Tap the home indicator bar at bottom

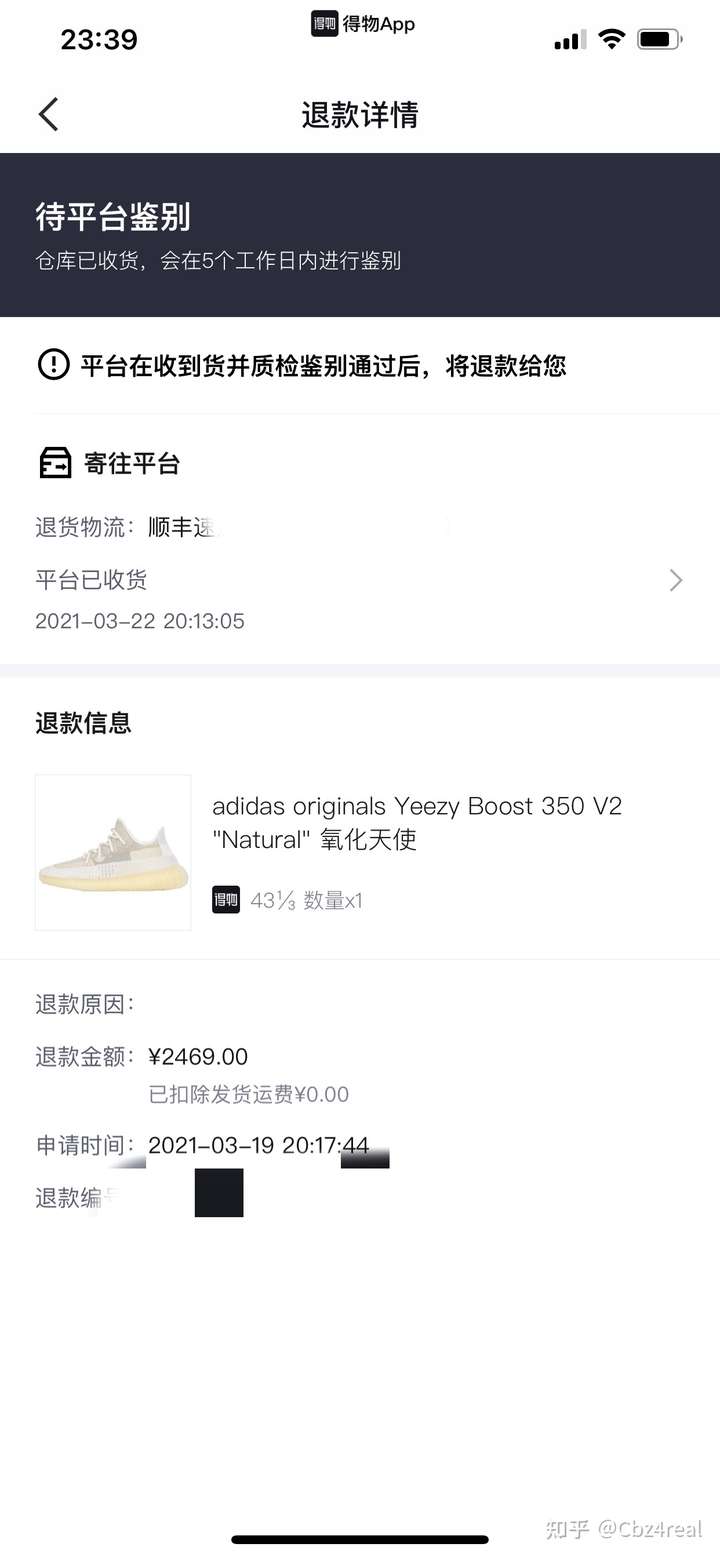click(360, 1540)
